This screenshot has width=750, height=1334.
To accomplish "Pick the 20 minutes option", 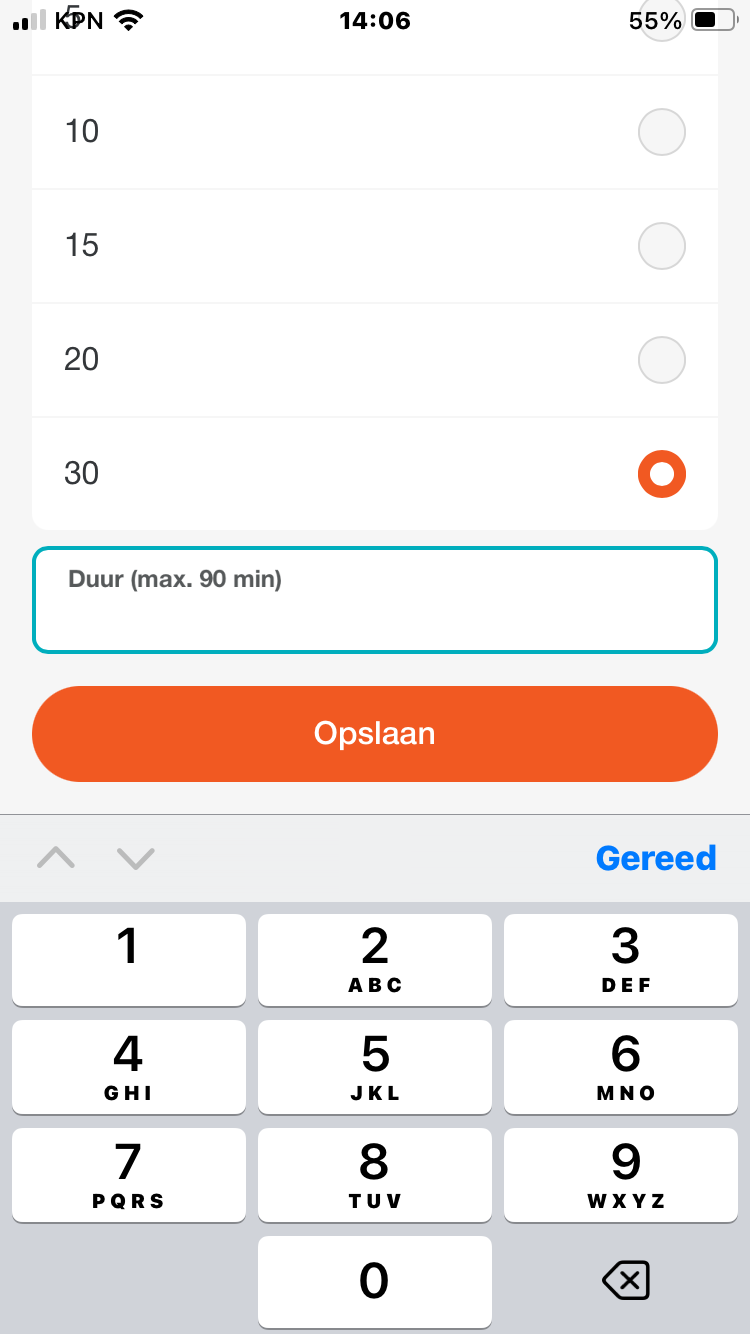I will click(x=661, y=360).
